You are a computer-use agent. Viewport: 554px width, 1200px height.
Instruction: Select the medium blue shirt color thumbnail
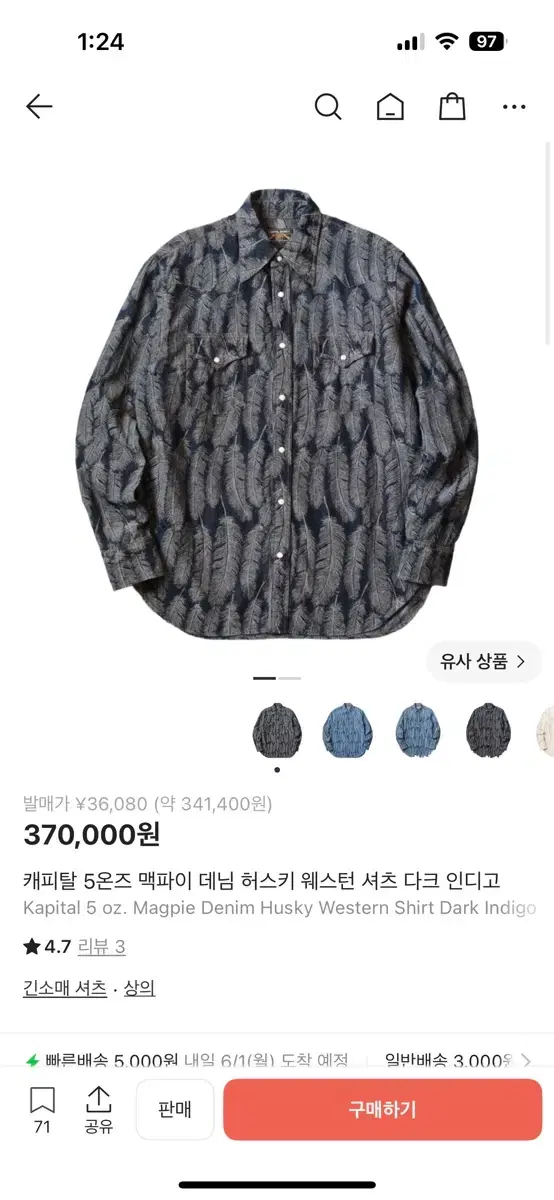(x=418, y=731)
